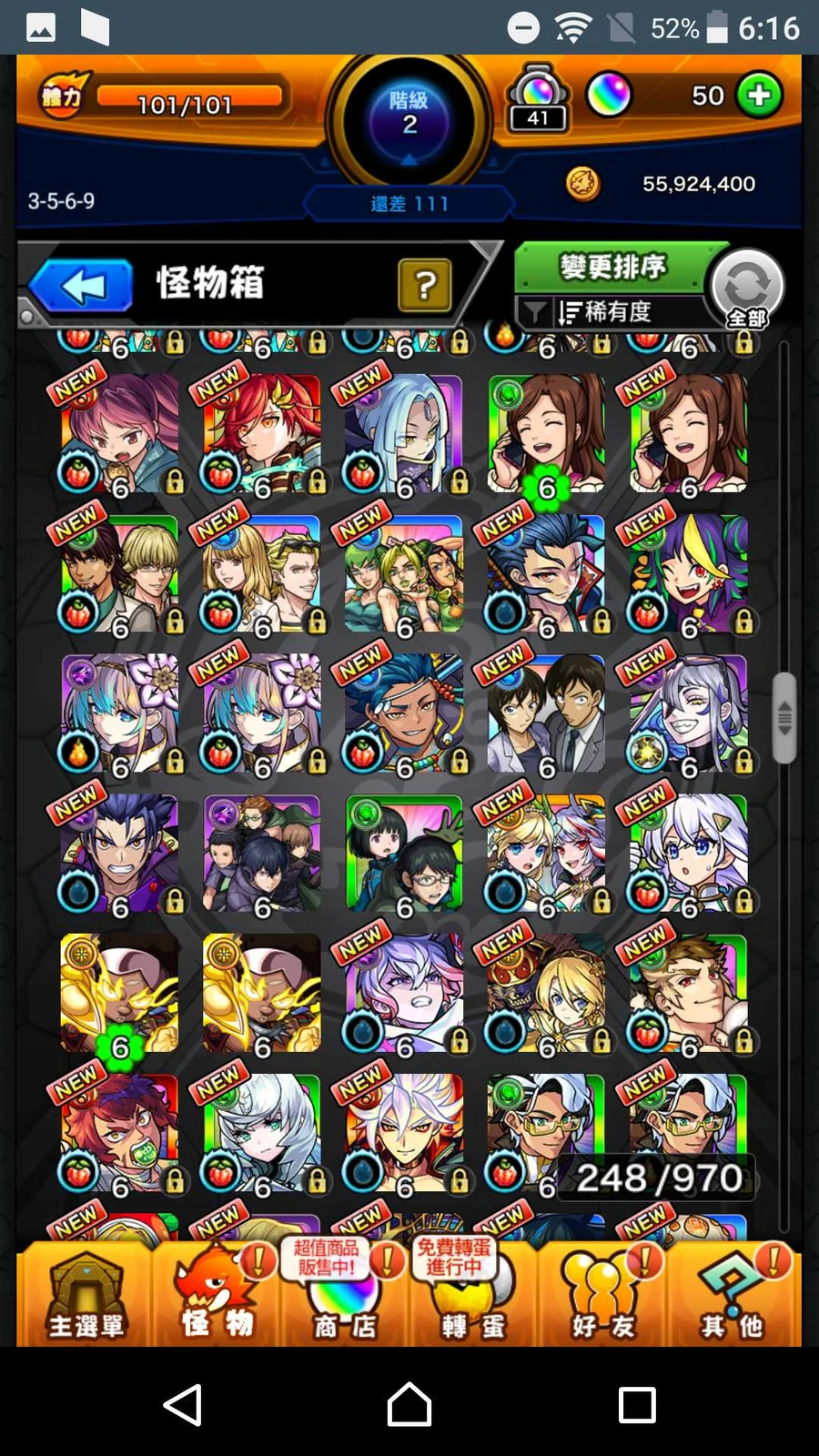Select the golden armored monster with green 6 badge
Viewport: 819px width, 1456px height.
click(x=120, y=994)
